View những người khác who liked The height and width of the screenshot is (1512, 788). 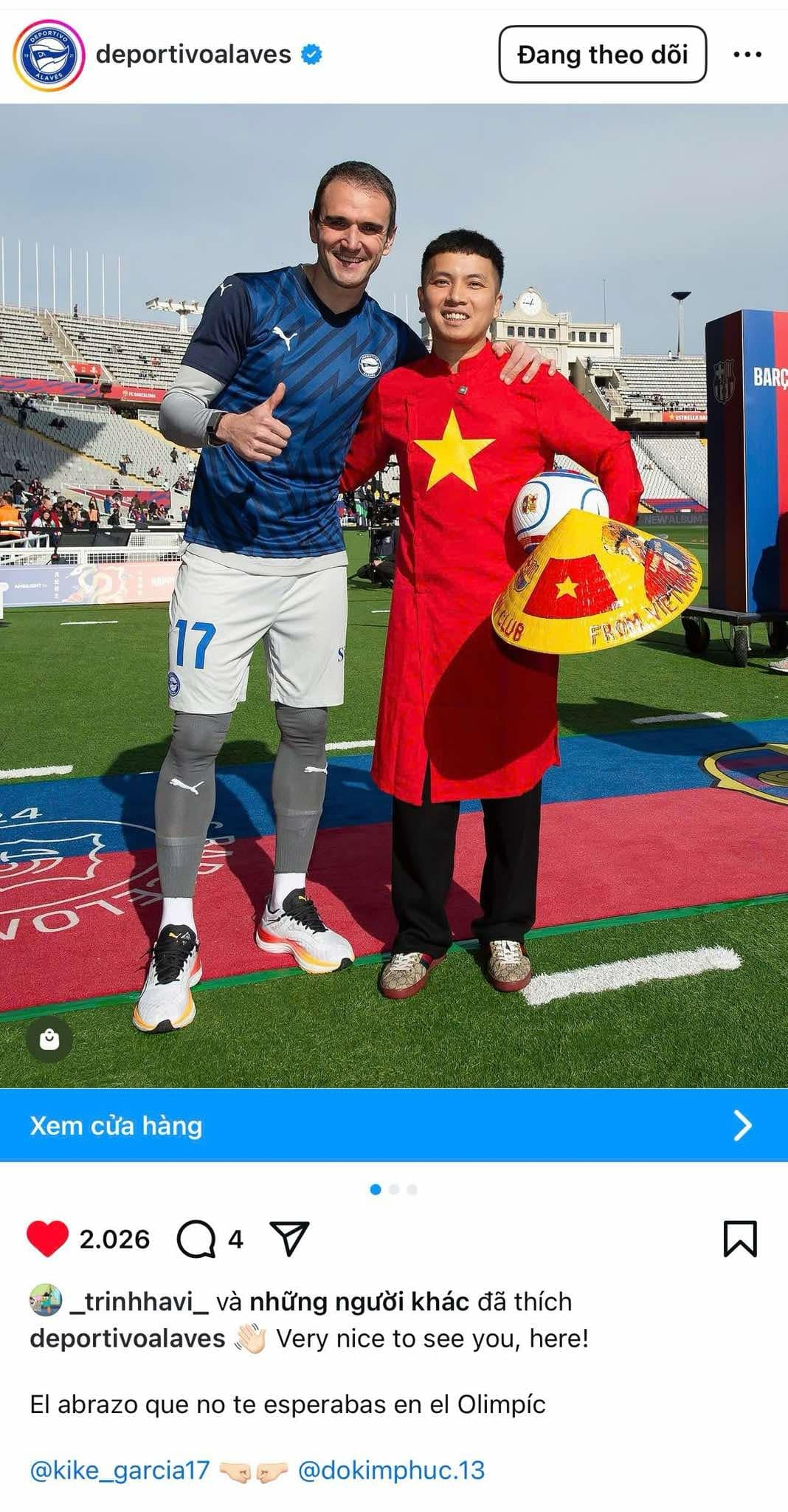(x=359, y=1302)
